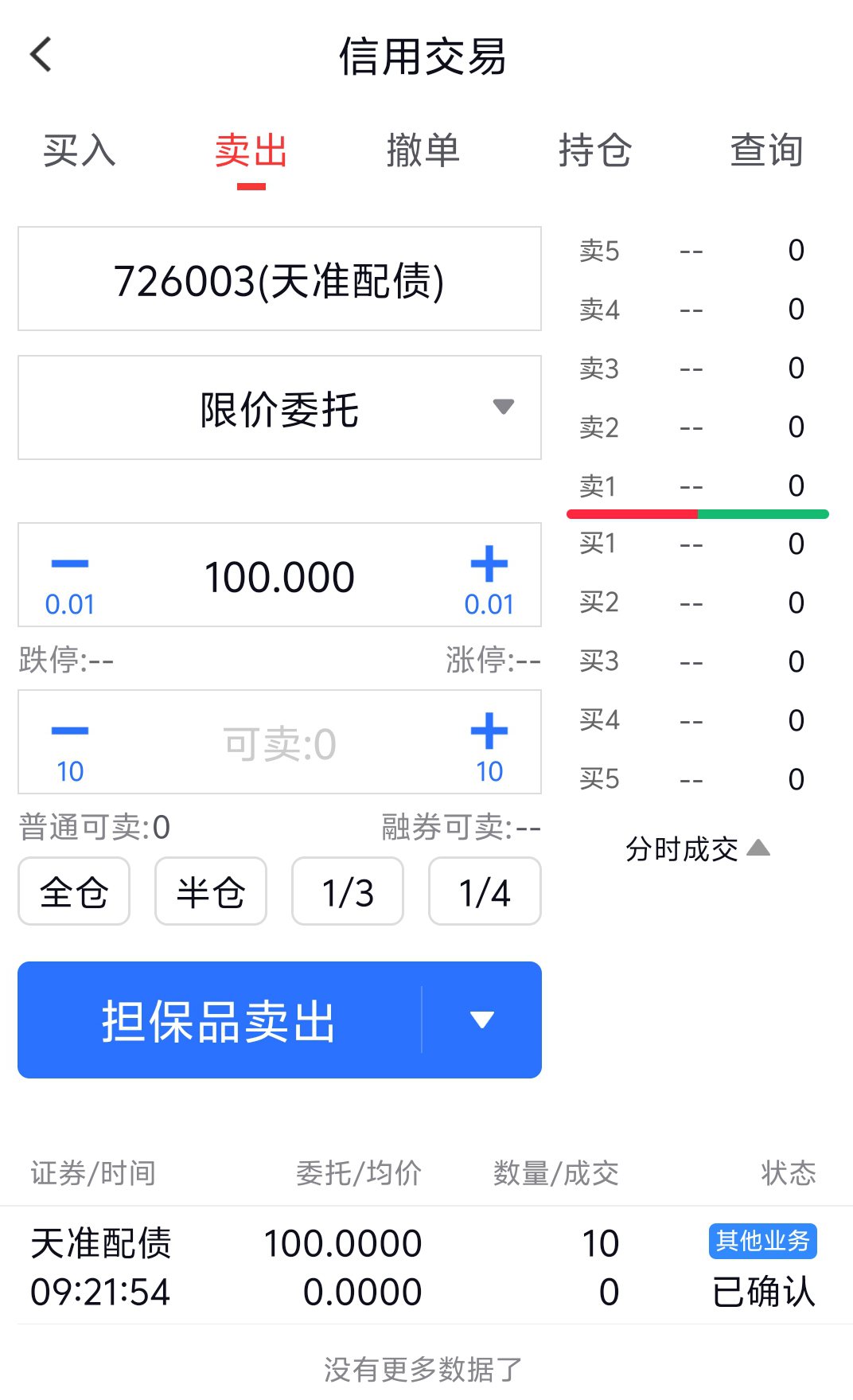The width and height of the screenshot is (853, 1400).
Task: Select the 半仓 position button
Action: pos(211,892)
